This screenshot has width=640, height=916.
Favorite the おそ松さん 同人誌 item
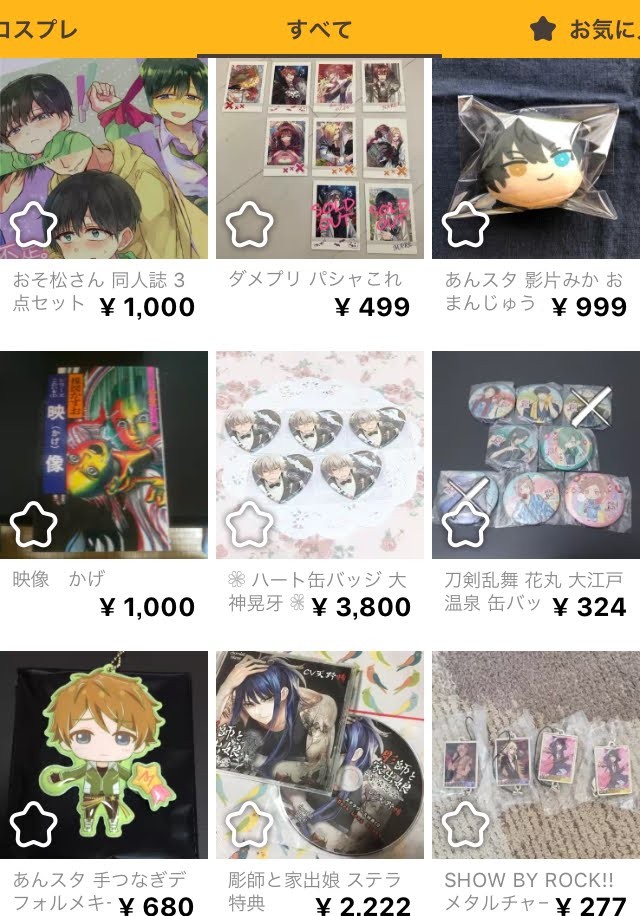(34, 226)
